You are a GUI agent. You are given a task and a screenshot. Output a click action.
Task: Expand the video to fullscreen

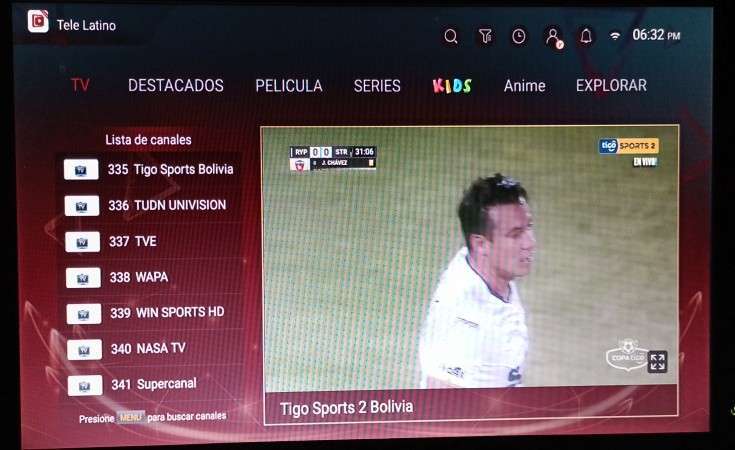tap(657, 362)
